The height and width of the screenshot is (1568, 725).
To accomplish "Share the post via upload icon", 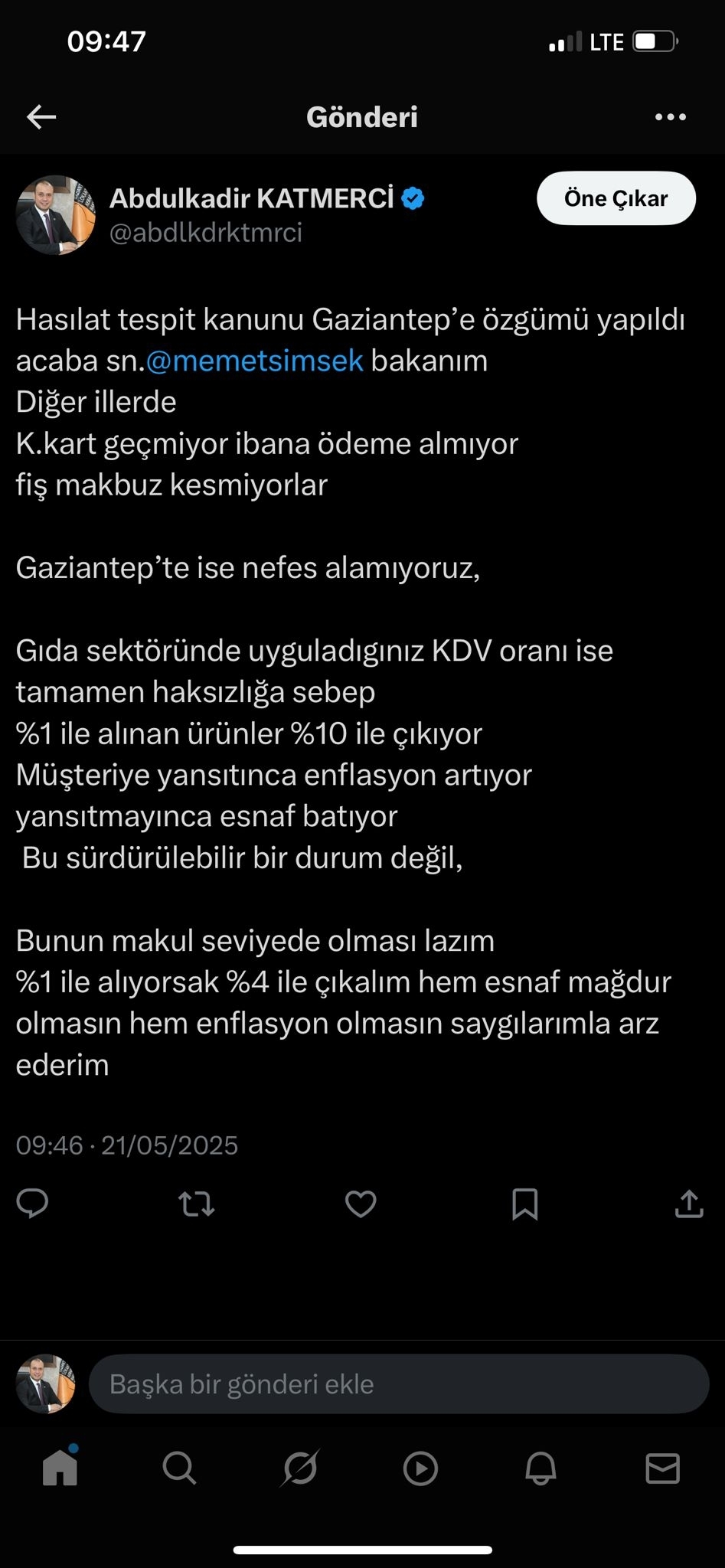I will pyautogui.click(x=688, y=1204).
